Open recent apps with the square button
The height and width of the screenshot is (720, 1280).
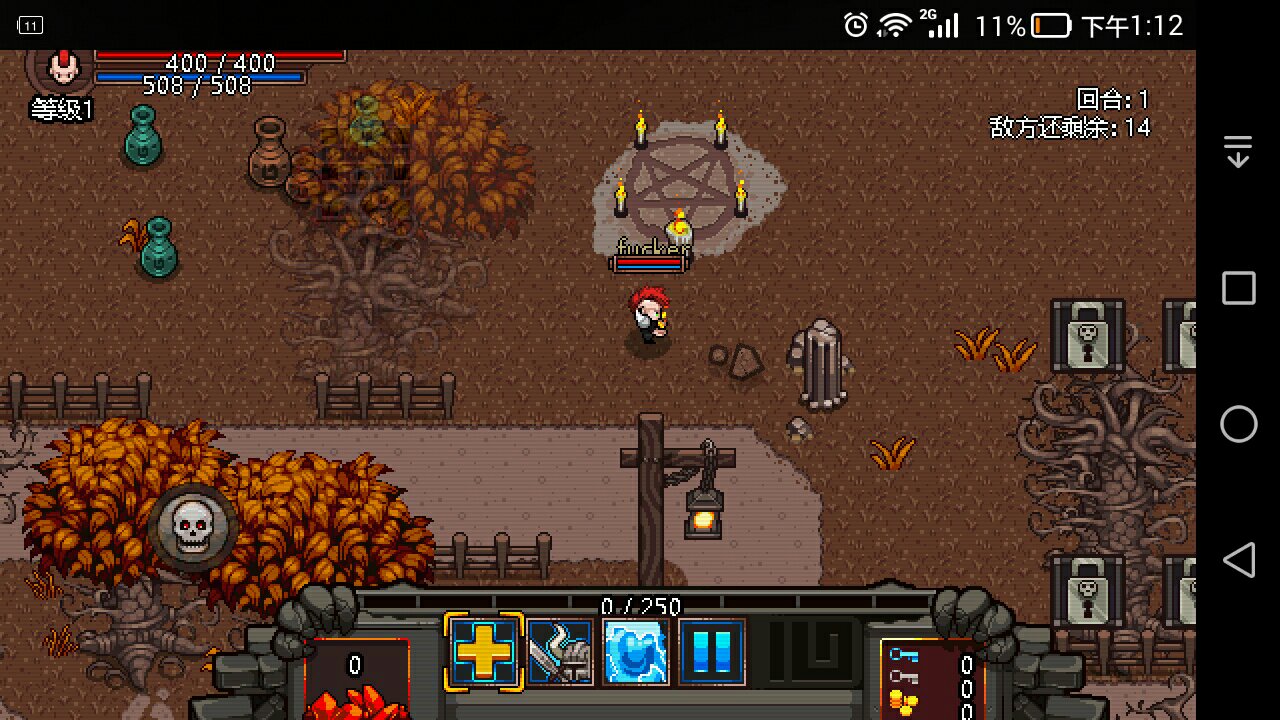click(x=1238, y=289)
